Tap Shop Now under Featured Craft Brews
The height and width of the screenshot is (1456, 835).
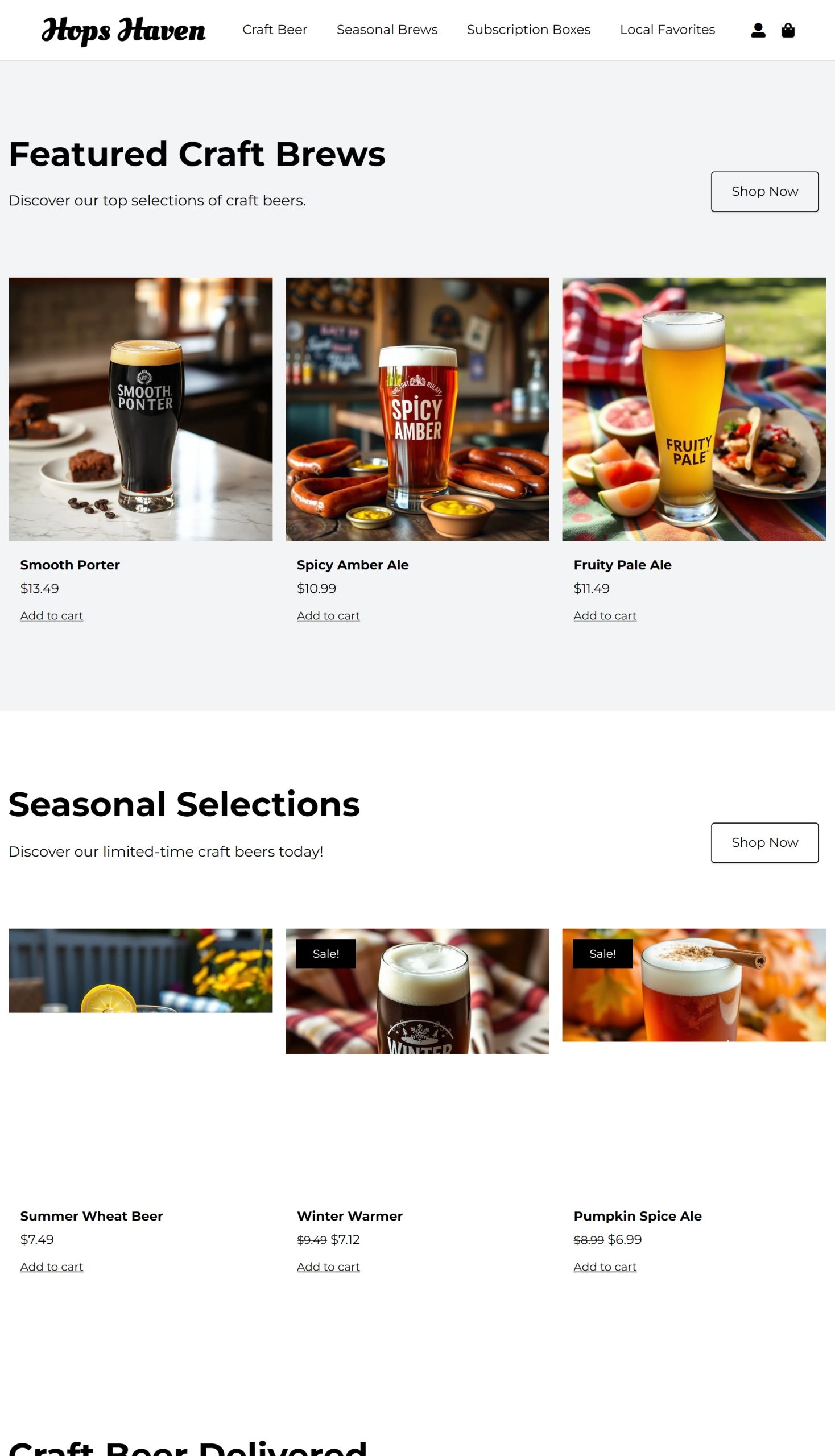tap(764, 192)
